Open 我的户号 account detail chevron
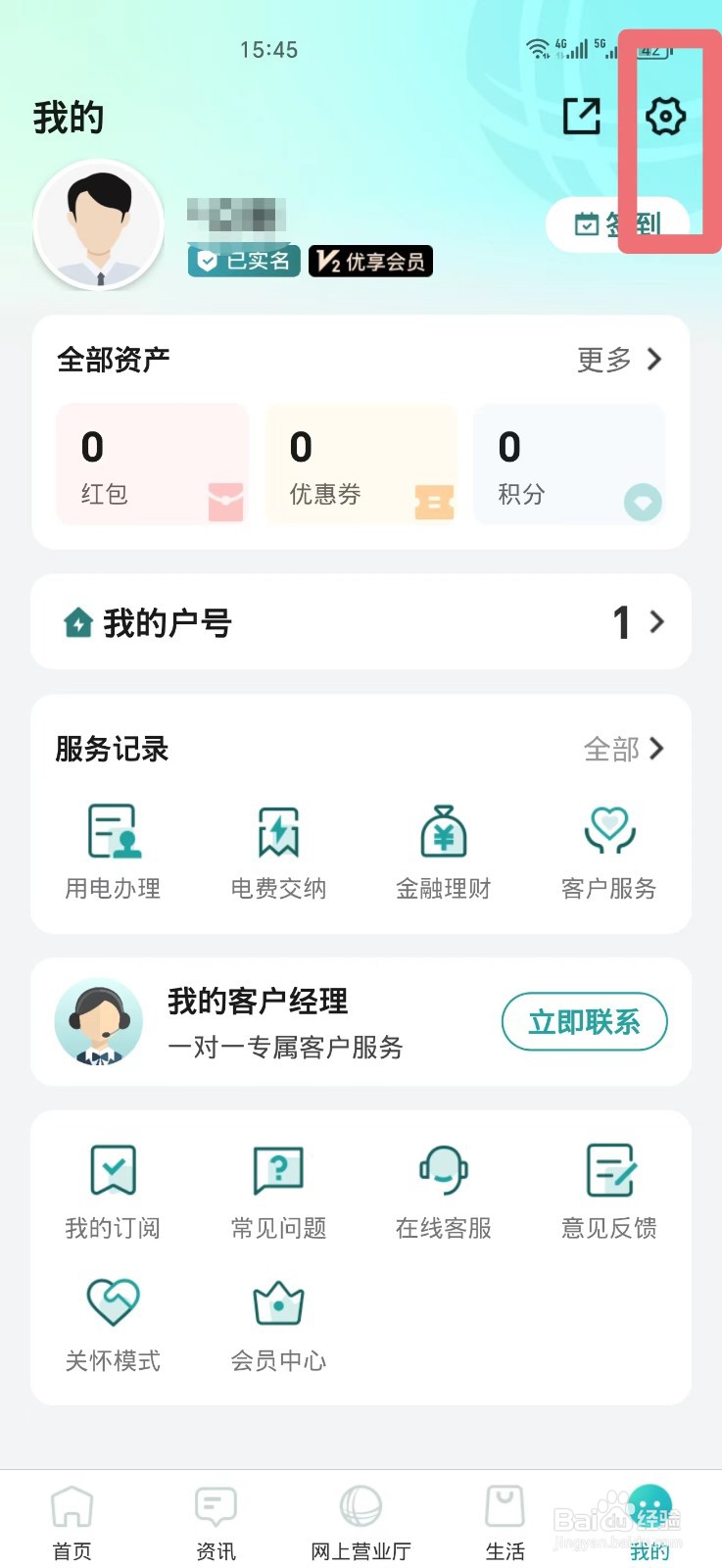Screen dimensions: 722x1568 tap(654, 621)
